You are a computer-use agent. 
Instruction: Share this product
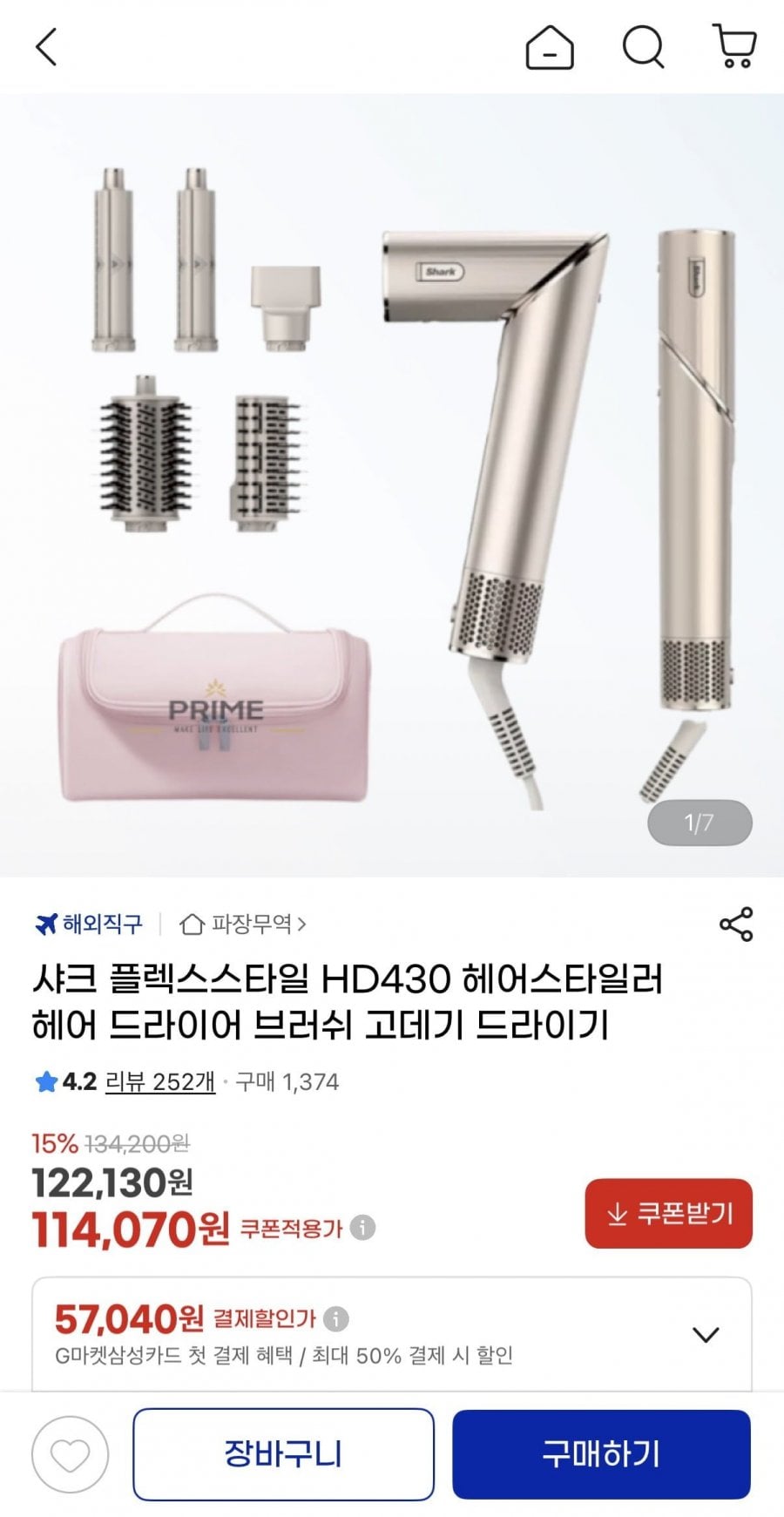pos(735,924)
